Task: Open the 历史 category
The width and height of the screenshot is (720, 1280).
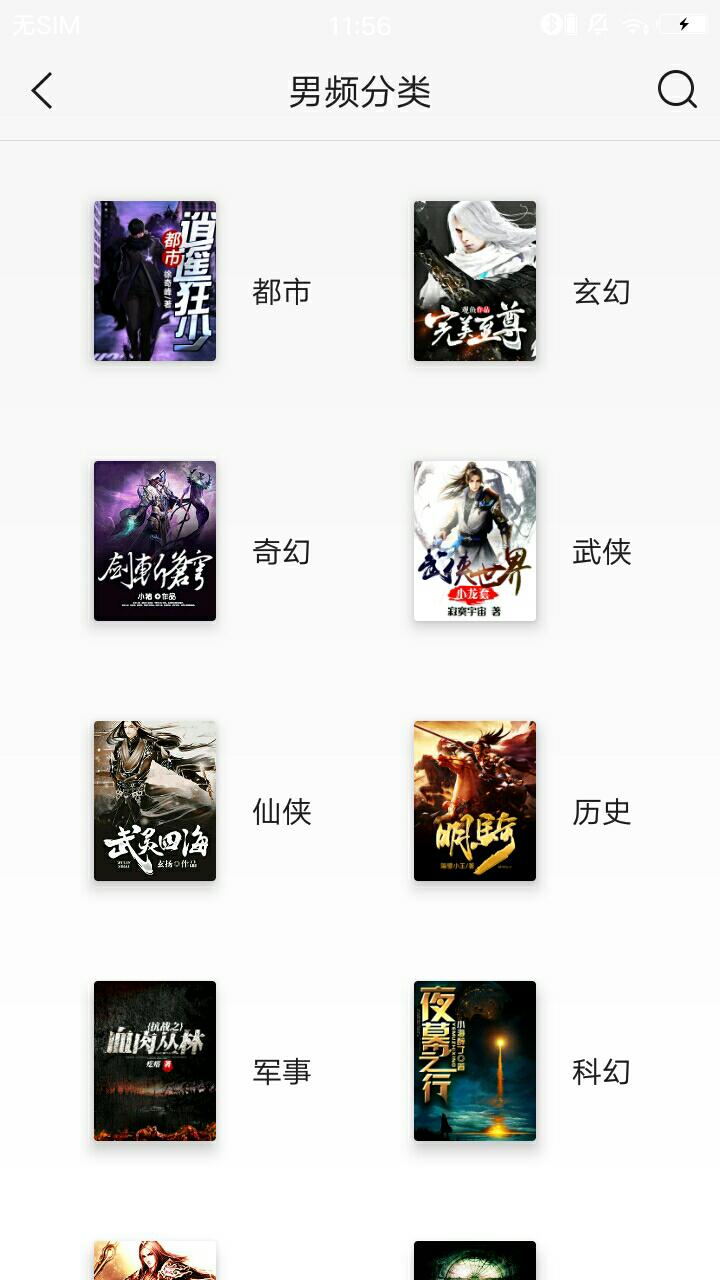Action: (x=603, y=813)
